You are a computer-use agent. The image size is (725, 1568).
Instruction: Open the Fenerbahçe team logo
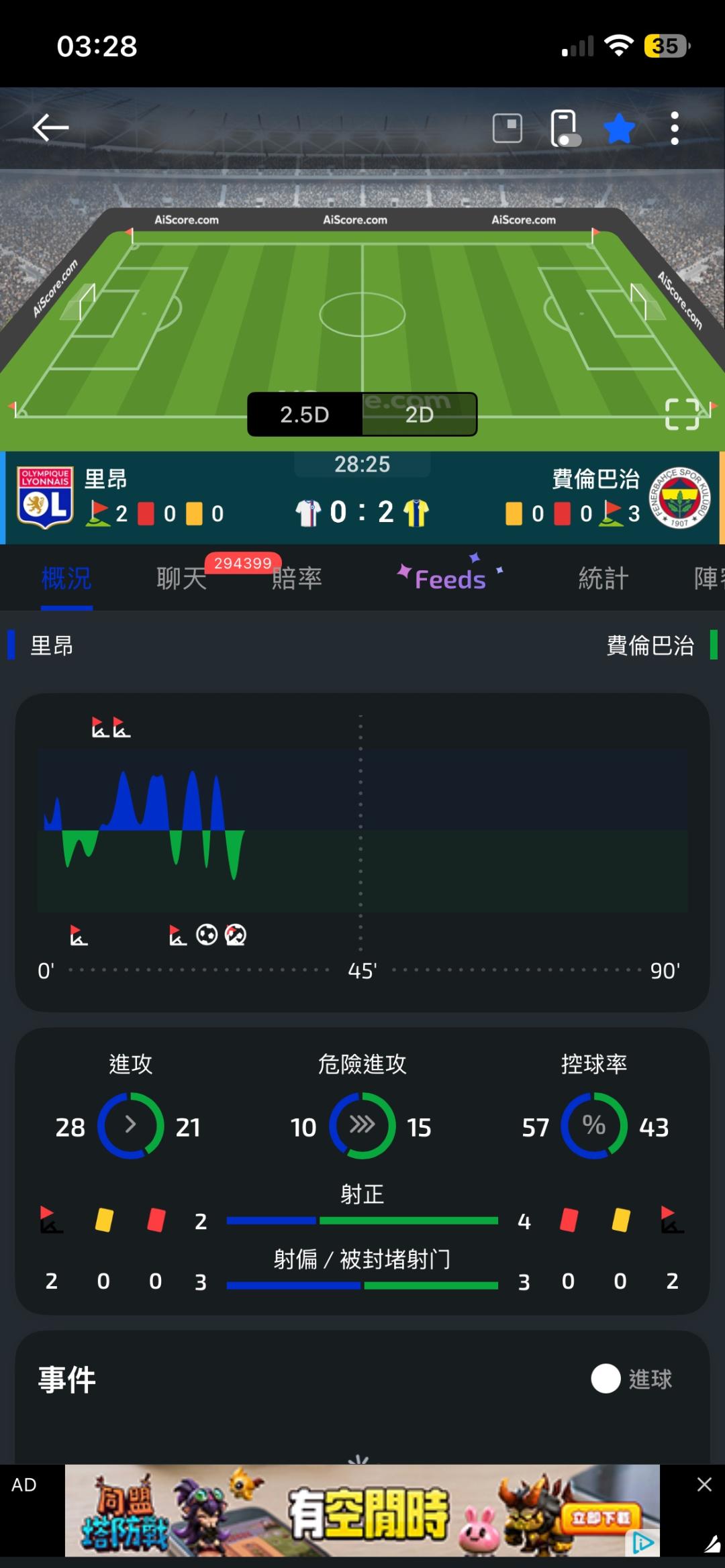[680, 498]
